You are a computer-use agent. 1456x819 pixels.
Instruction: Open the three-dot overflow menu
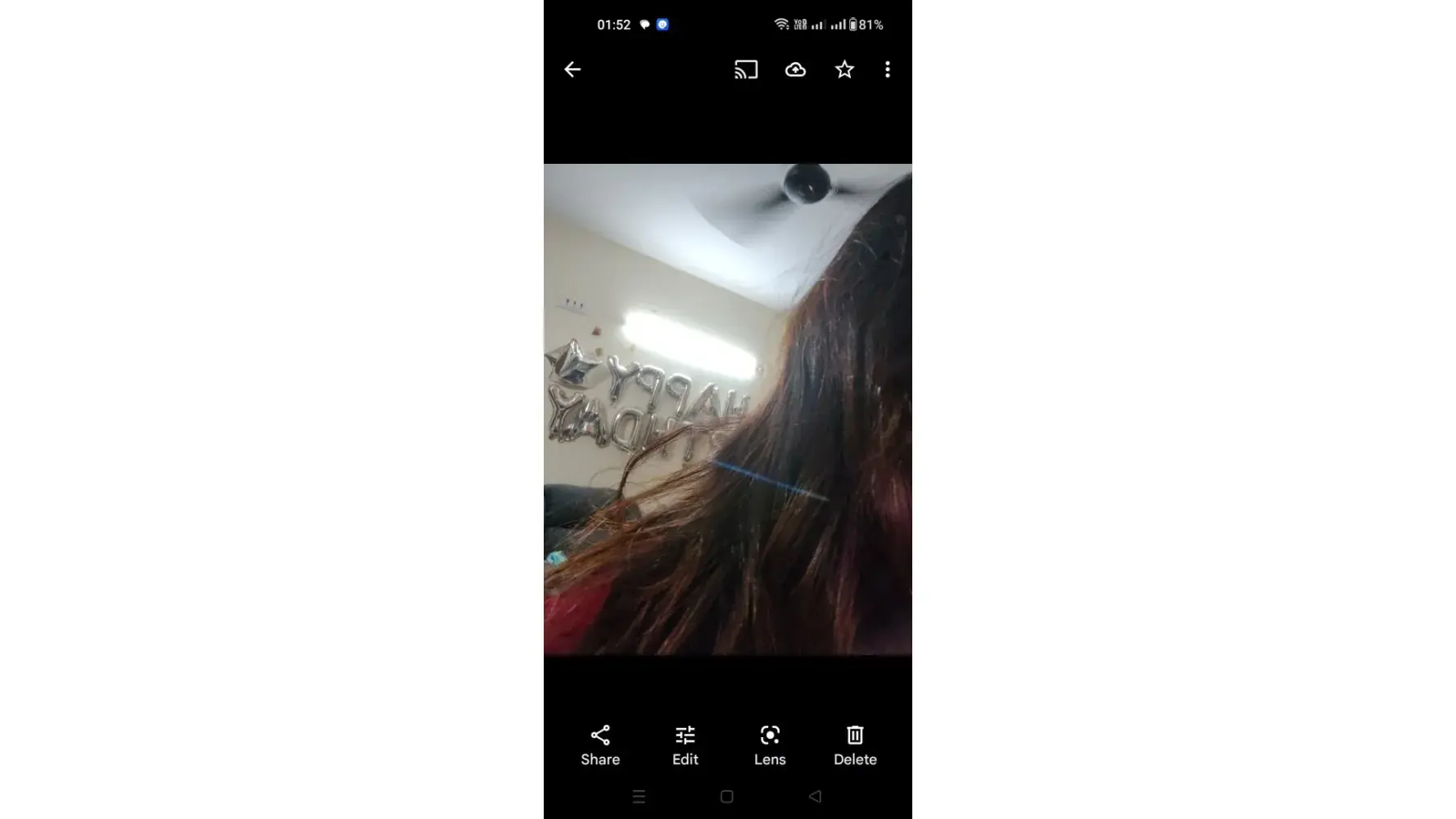point(887,70)
